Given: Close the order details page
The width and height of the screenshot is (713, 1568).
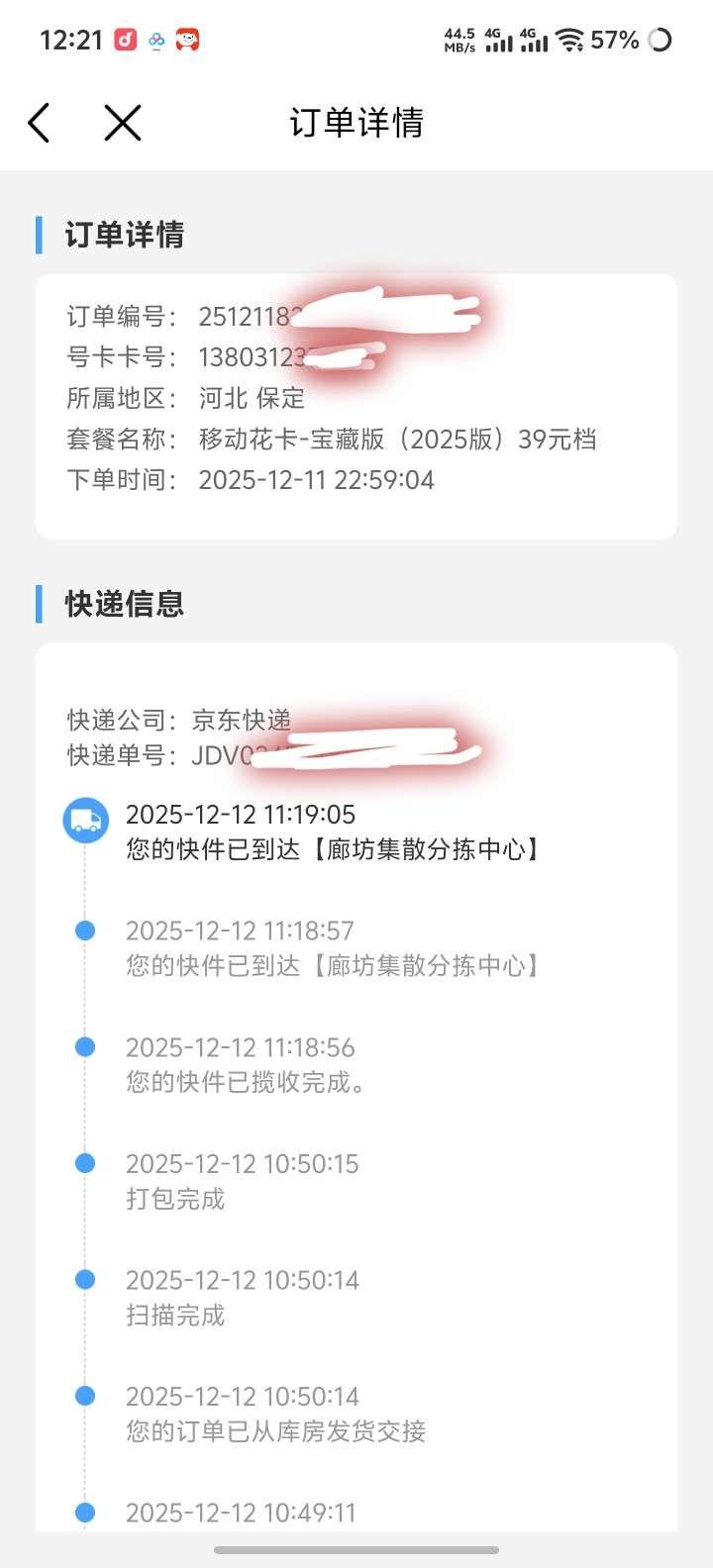Looking at the screenshot, I should (x=123, y=124).
